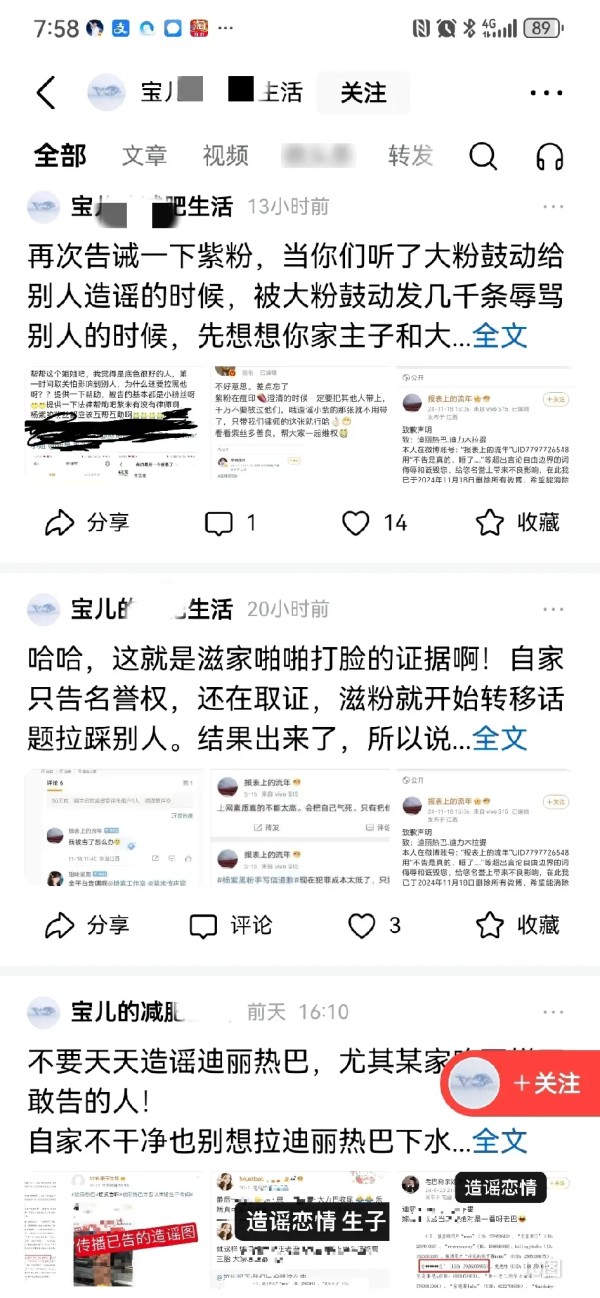
Task: Like the post with 3 likes
Action: (374, 926)
